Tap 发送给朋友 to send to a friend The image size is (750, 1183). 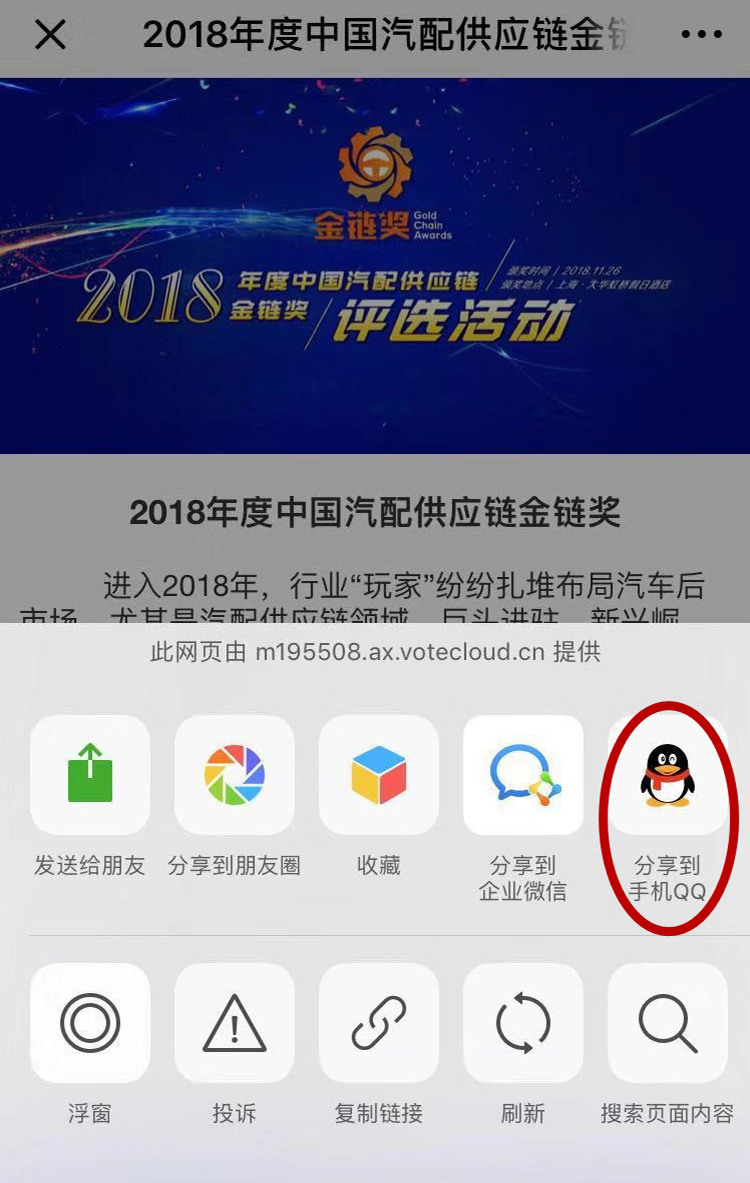click(x=90, y=775)
